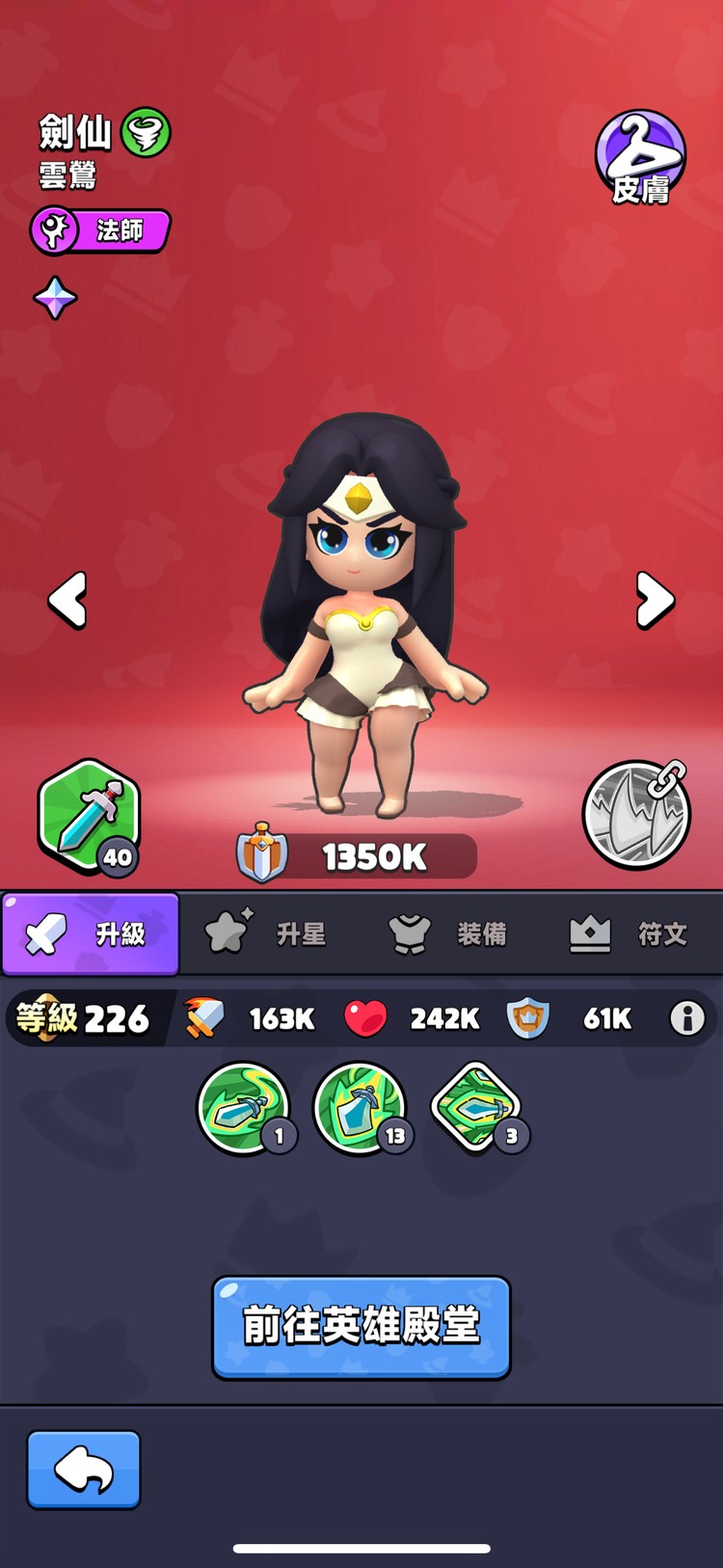The image size is (723, 1568).
Task: Tap the 法師 class badge
Action: click(x=100, y=231)
